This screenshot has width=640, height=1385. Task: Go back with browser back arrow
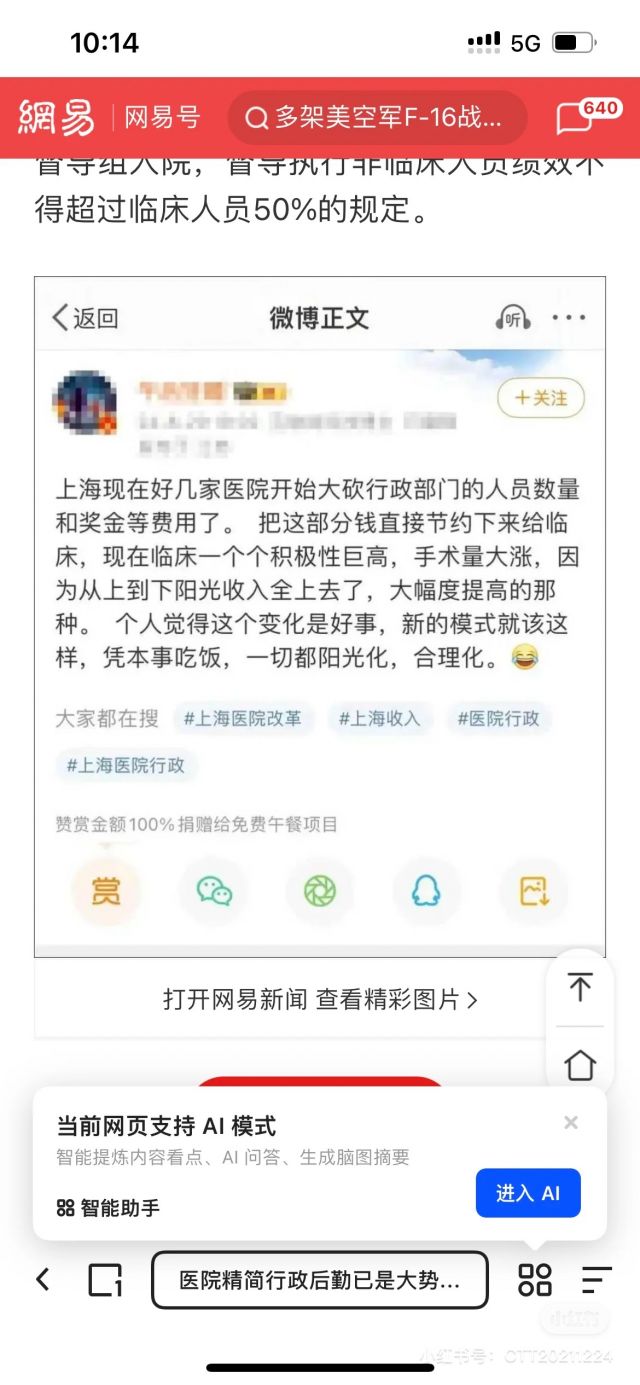43,1278
